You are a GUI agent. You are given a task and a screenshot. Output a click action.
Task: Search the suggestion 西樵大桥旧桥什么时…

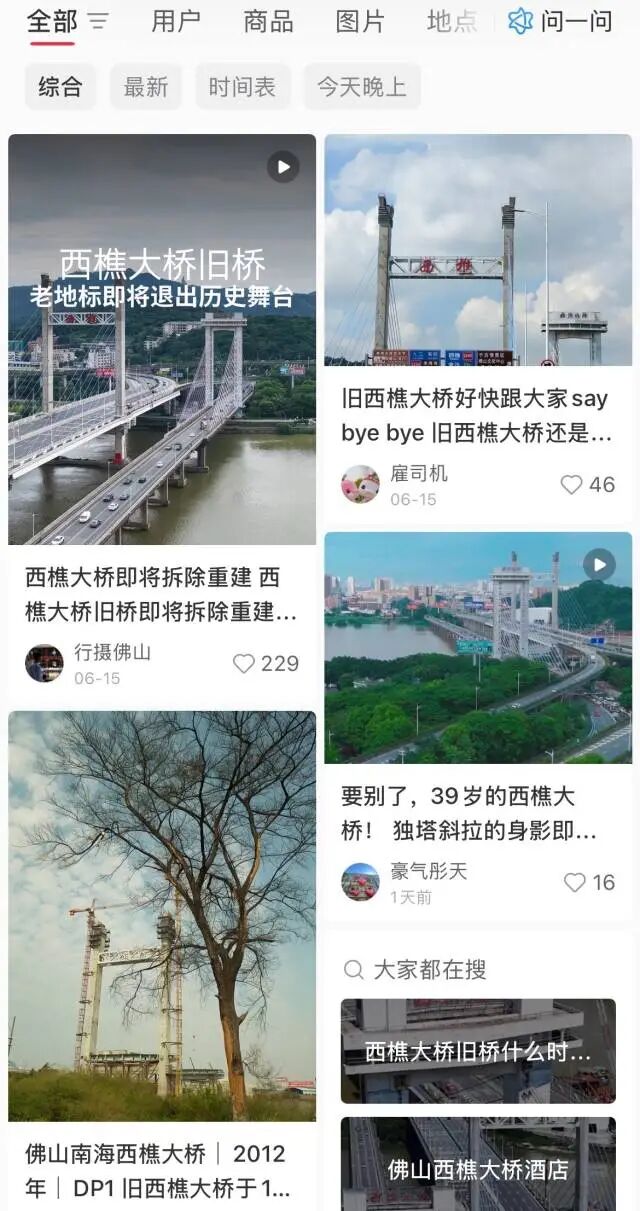pos(478,1051)
